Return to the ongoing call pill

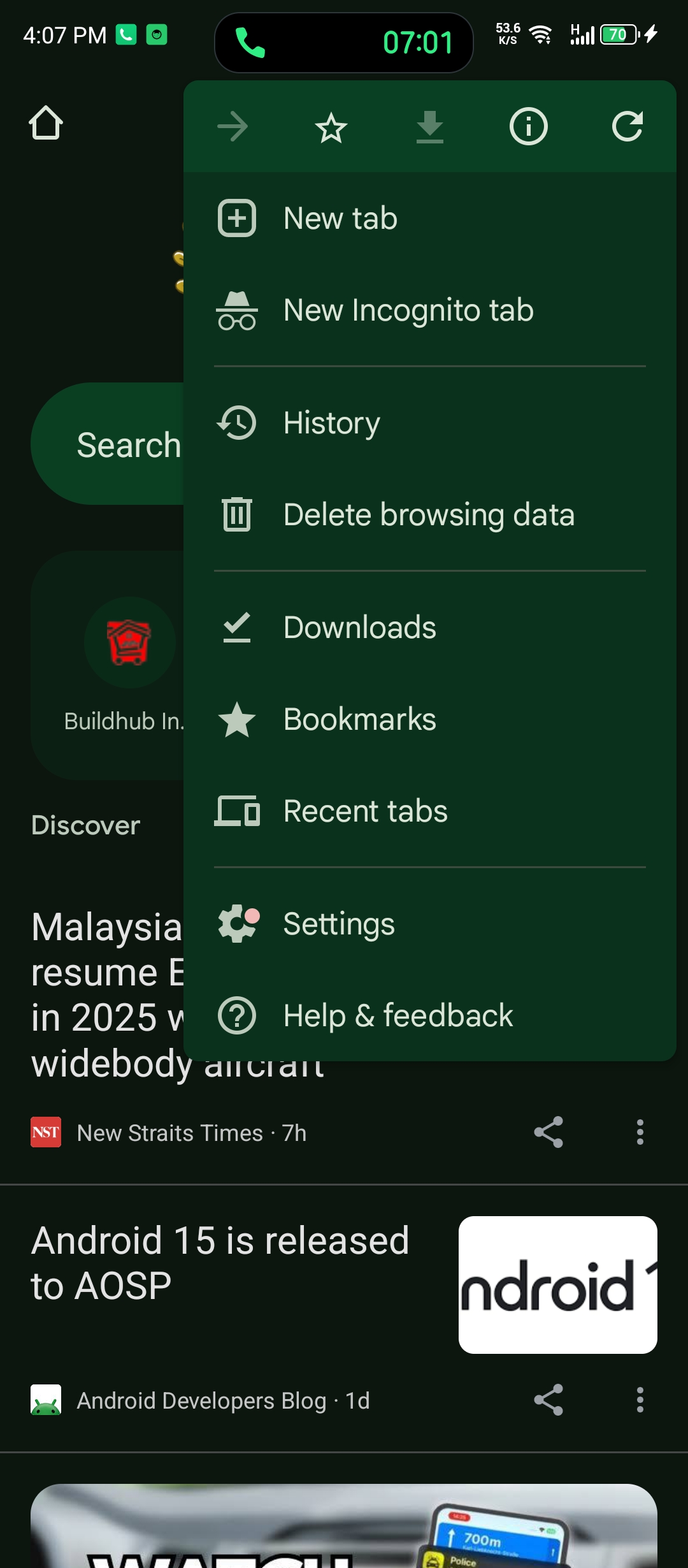[344, 43]
